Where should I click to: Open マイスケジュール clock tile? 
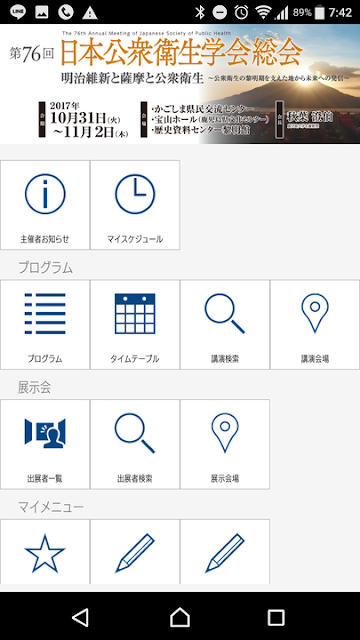click(x=135, y=205)
